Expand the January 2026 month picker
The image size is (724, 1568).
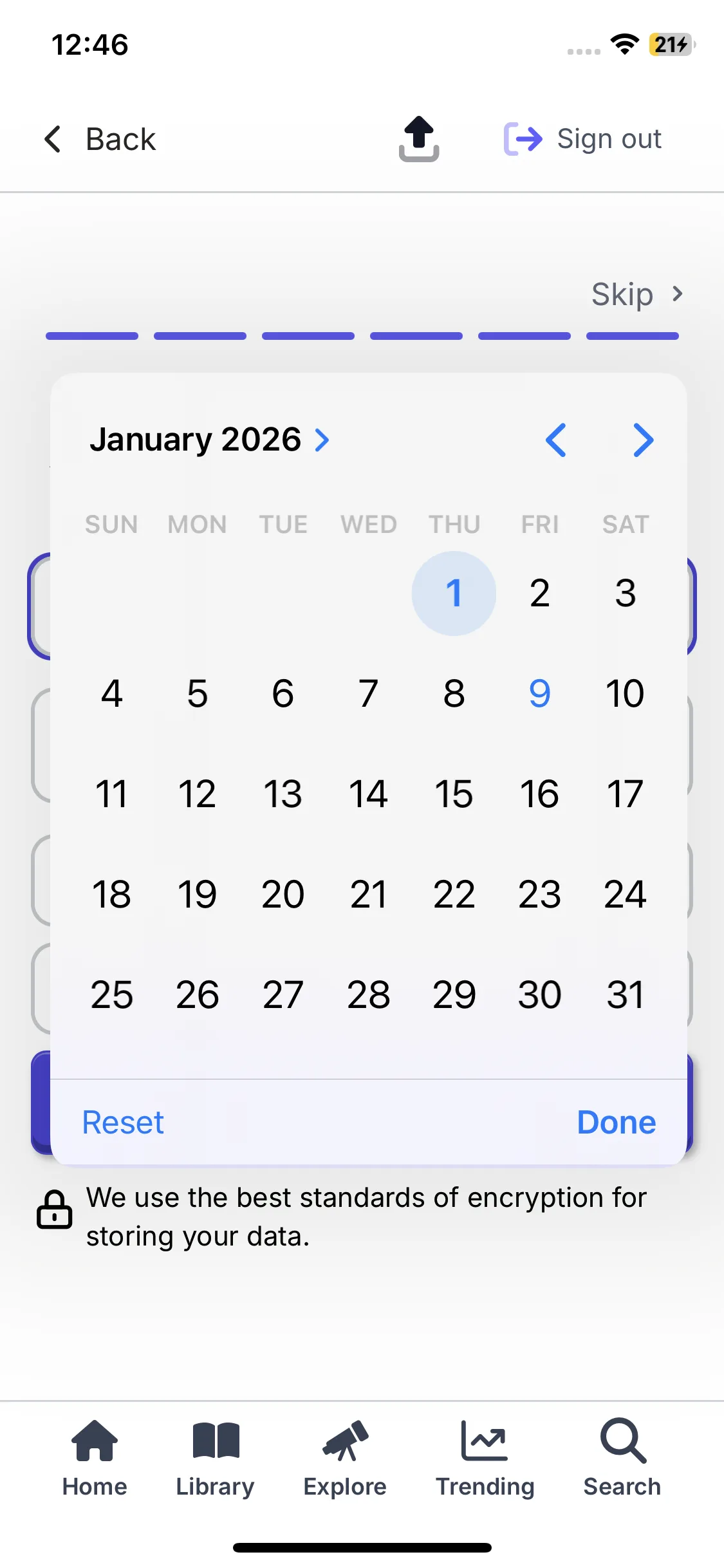(210, 440)
